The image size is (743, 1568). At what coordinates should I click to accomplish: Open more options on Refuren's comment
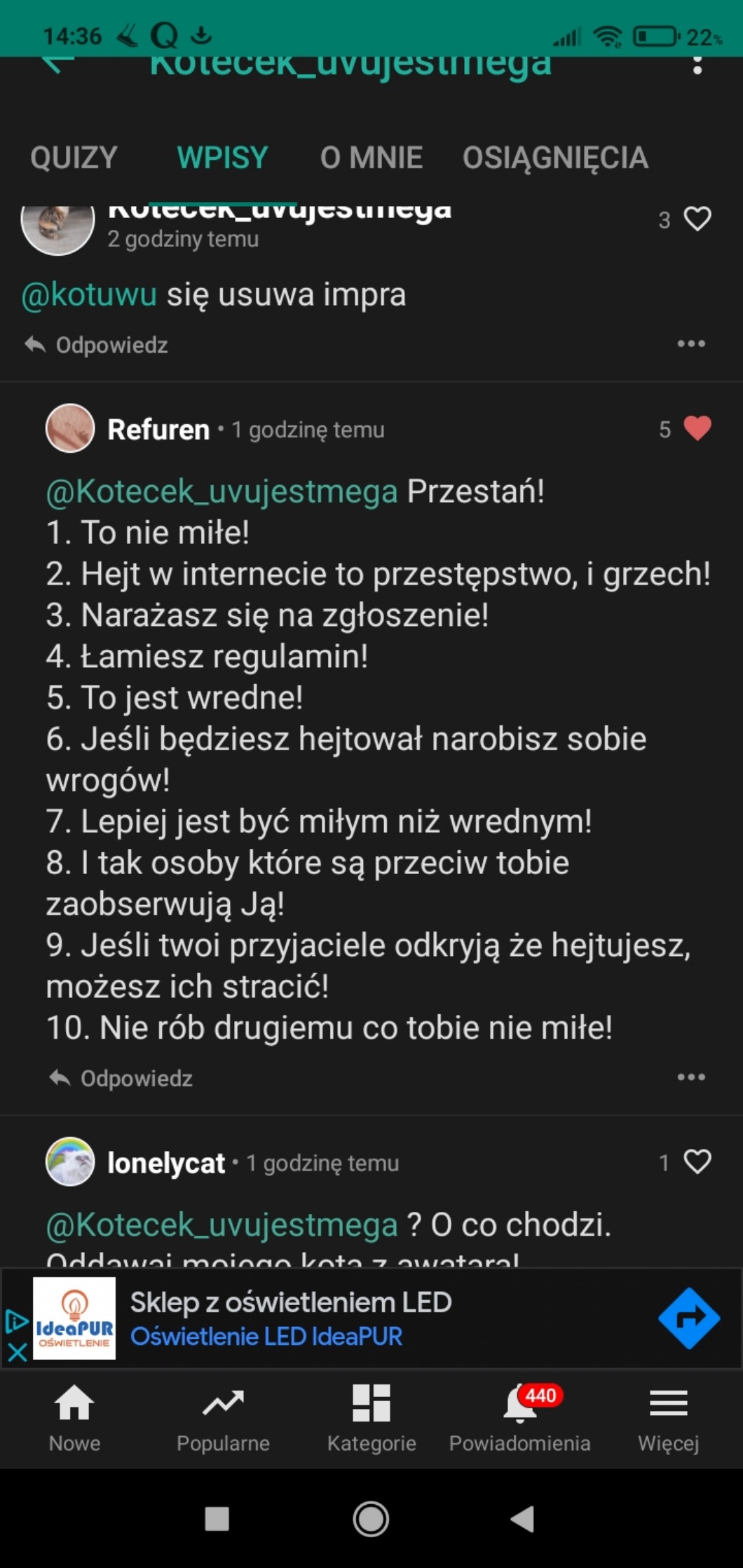click(x=691, y=1077)
